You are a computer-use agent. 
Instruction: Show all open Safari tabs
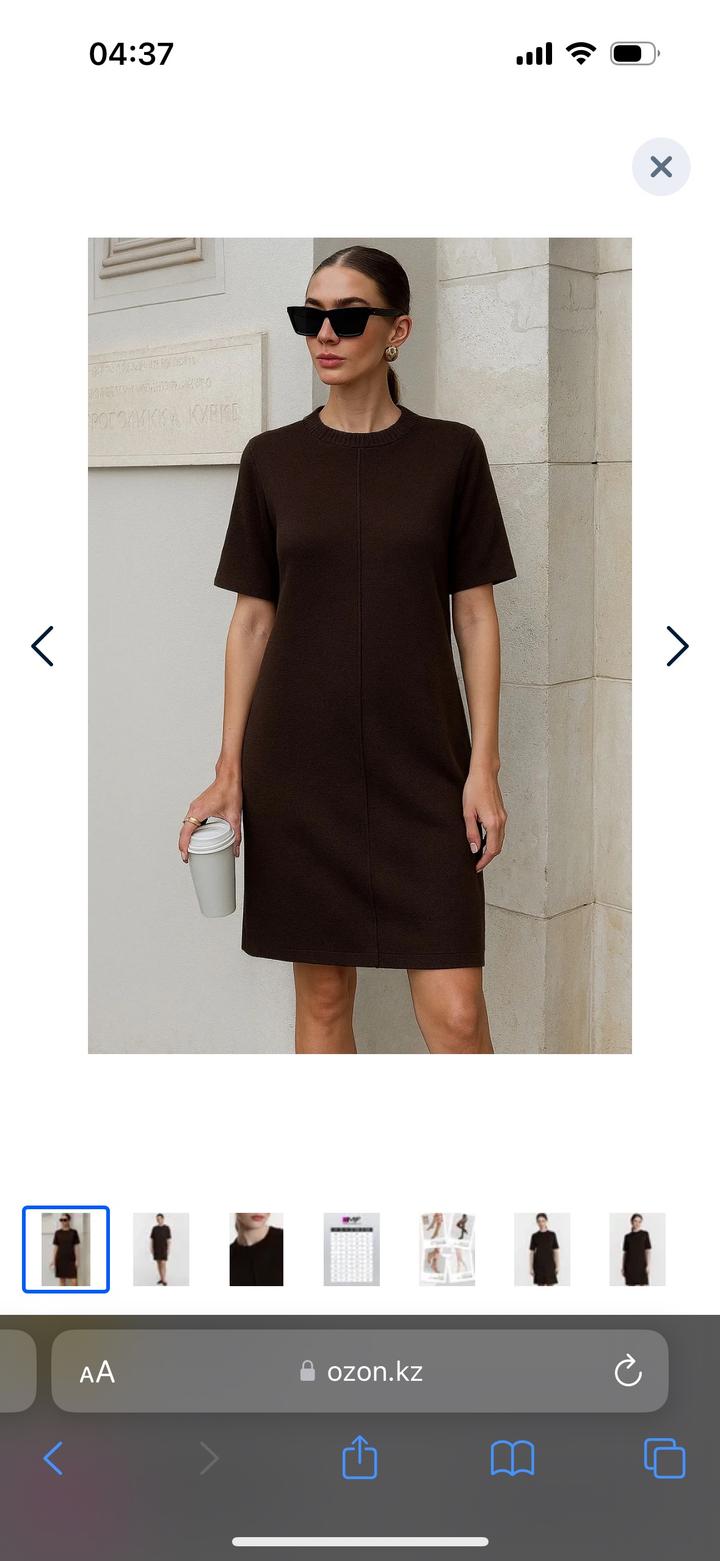click(664, 1459)
